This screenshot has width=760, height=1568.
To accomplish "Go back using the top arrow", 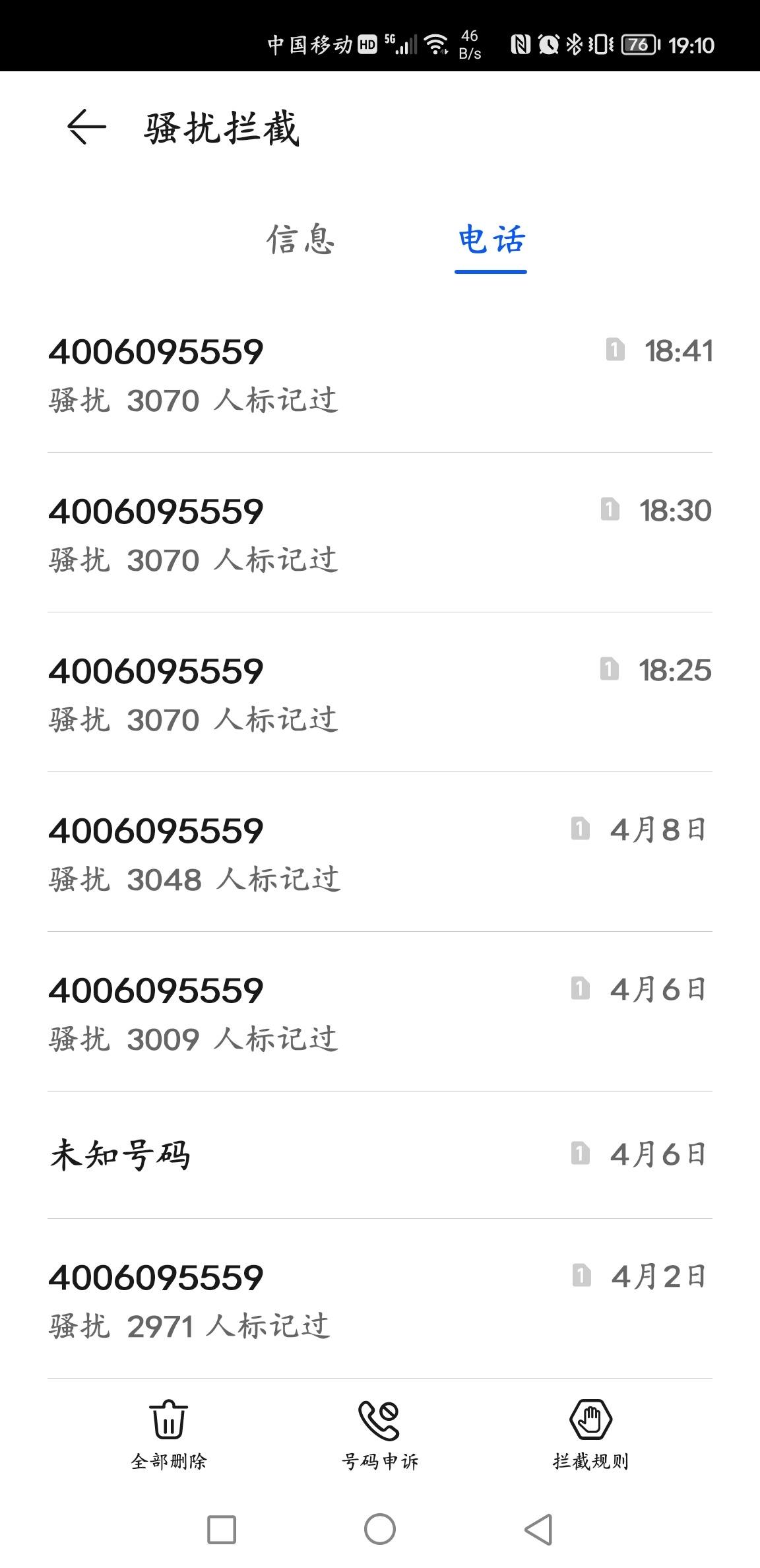I will (x=86, y=127).
